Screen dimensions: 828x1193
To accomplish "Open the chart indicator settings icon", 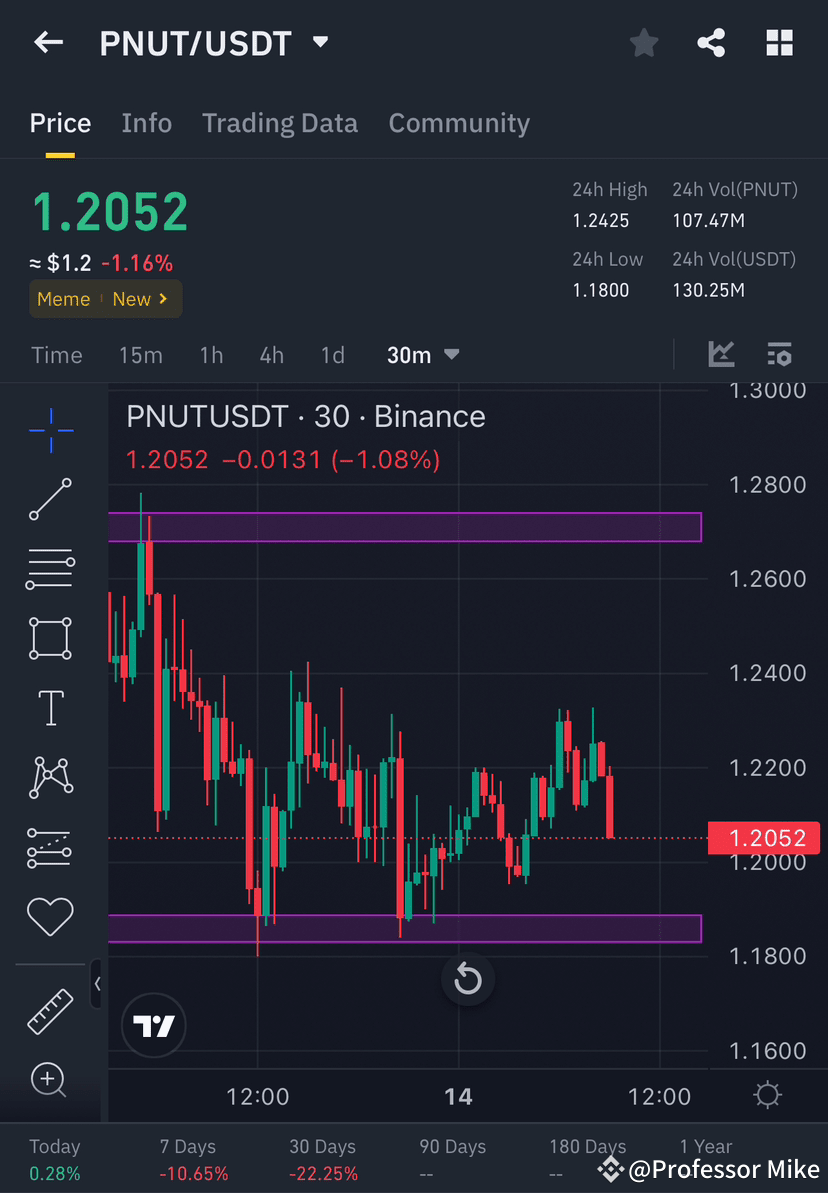I will pyautogui.click(x=779, y=354).
